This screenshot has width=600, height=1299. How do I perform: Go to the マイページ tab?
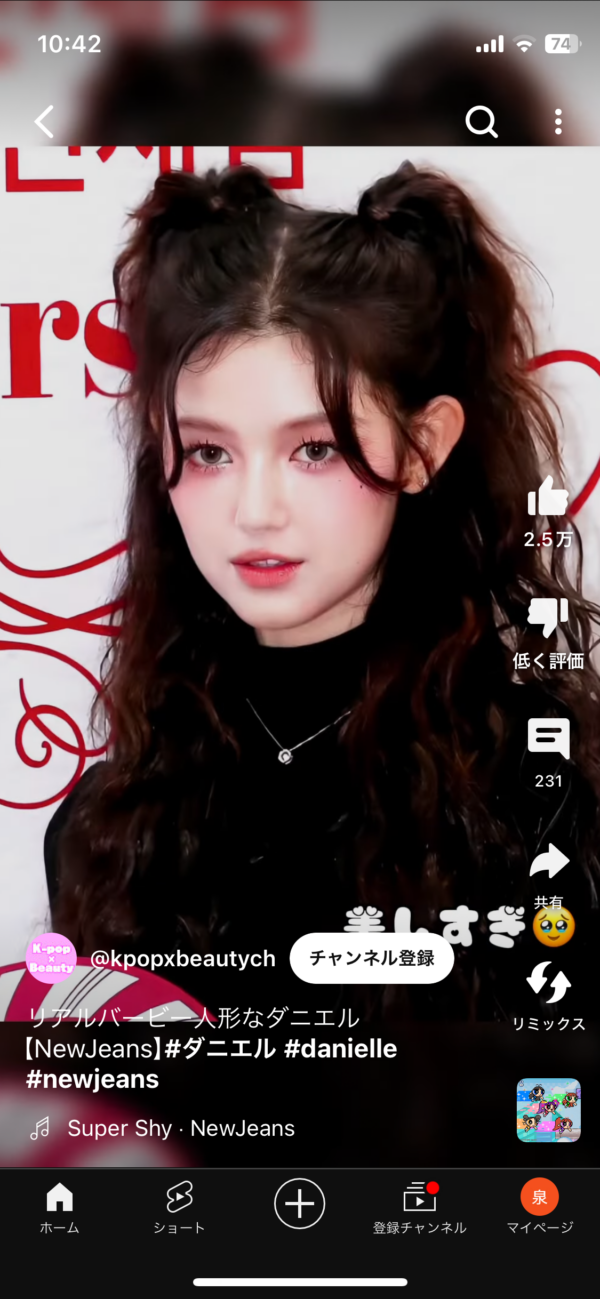[x=539, y=1207]
